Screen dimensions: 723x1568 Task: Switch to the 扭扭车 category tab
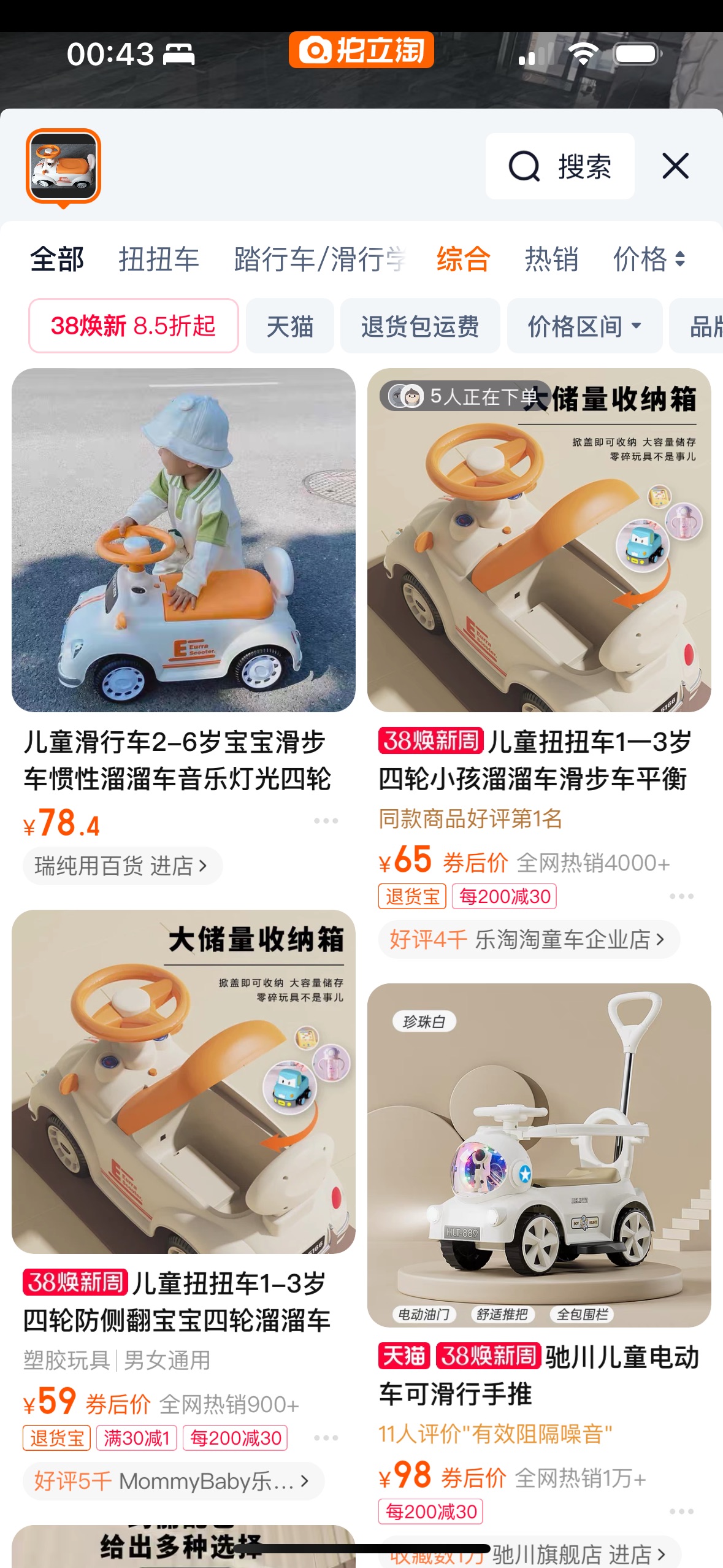click(x=159, y=259)
